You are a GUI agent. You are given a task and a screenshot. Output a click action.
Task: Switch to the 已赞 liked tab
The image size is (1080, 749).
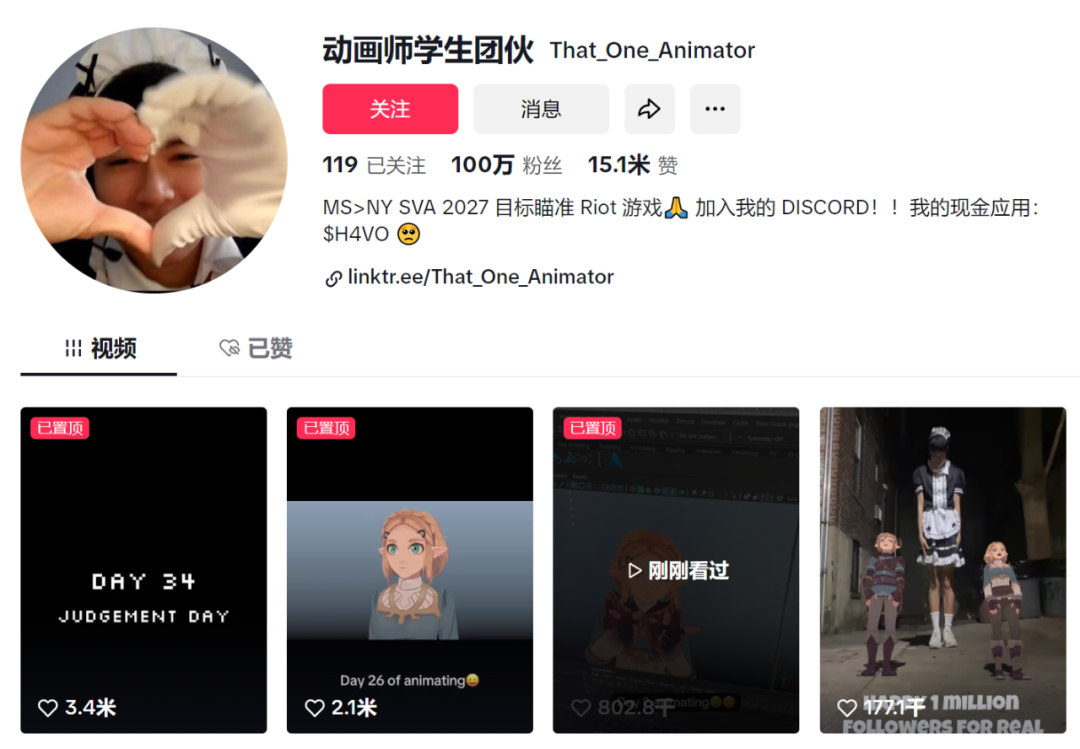(256, 348)
